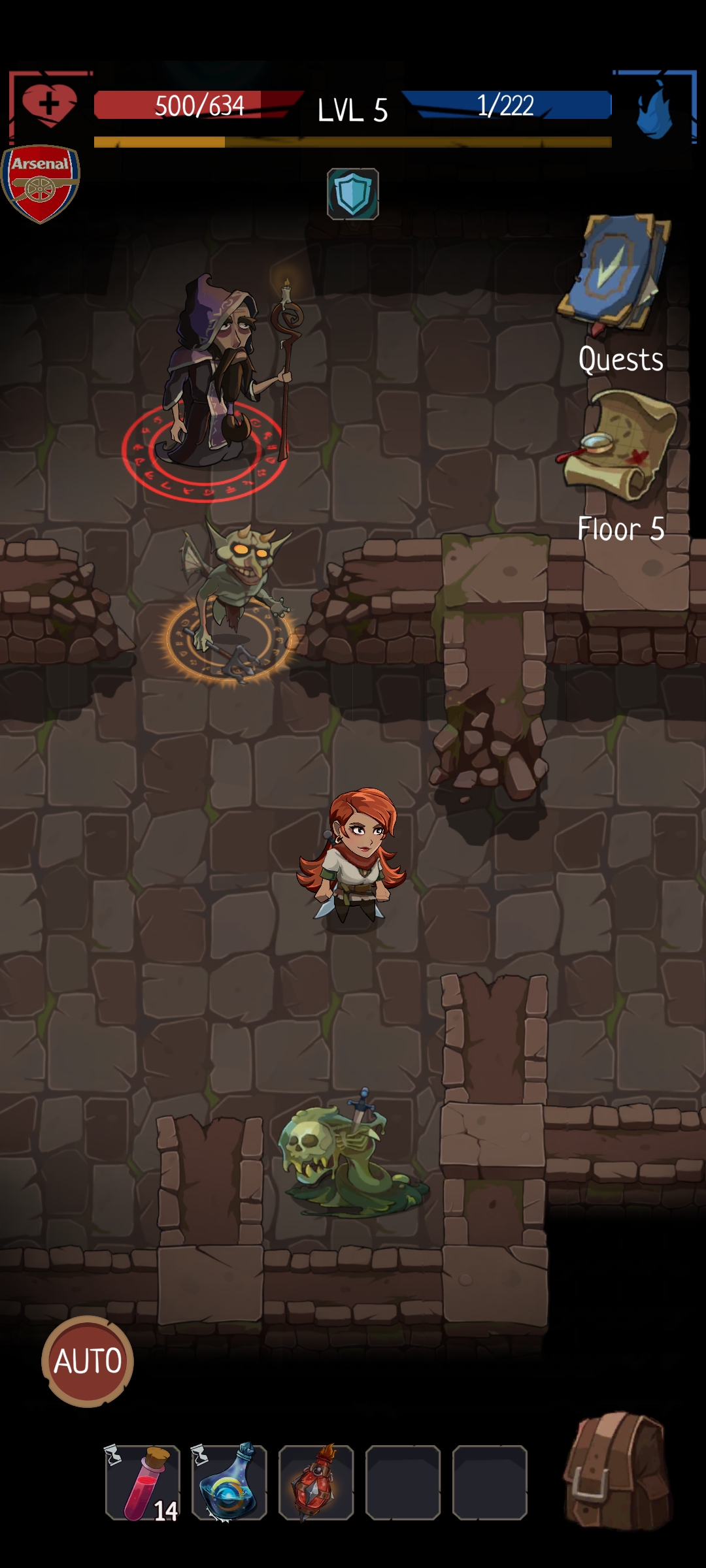Attack the hooded wizard enemy

(219, 372)
